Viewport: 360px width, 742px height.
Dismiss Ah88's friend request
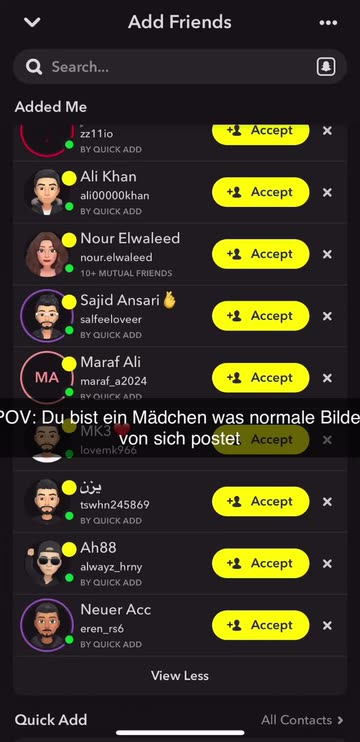327,564
